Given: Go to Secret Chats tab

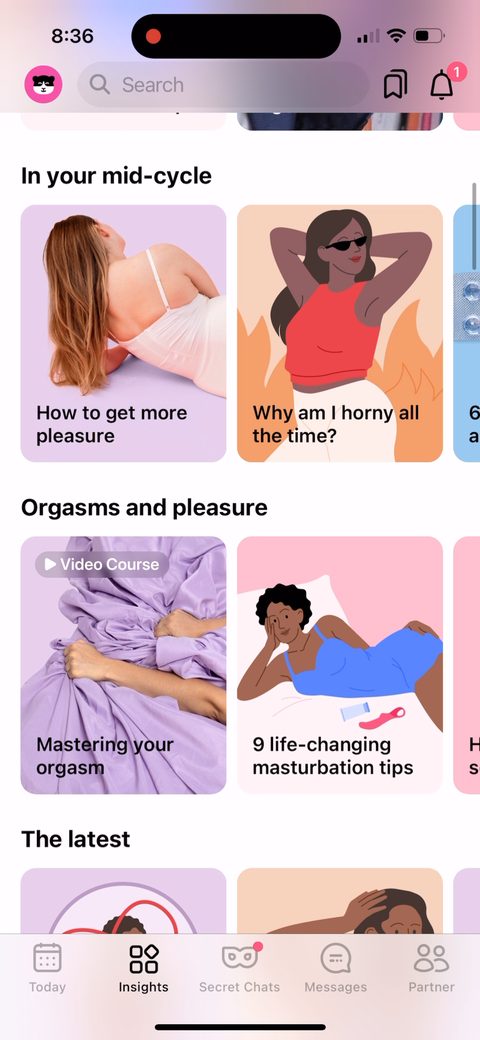Looking at the screenshot, I should pos(239,968).
